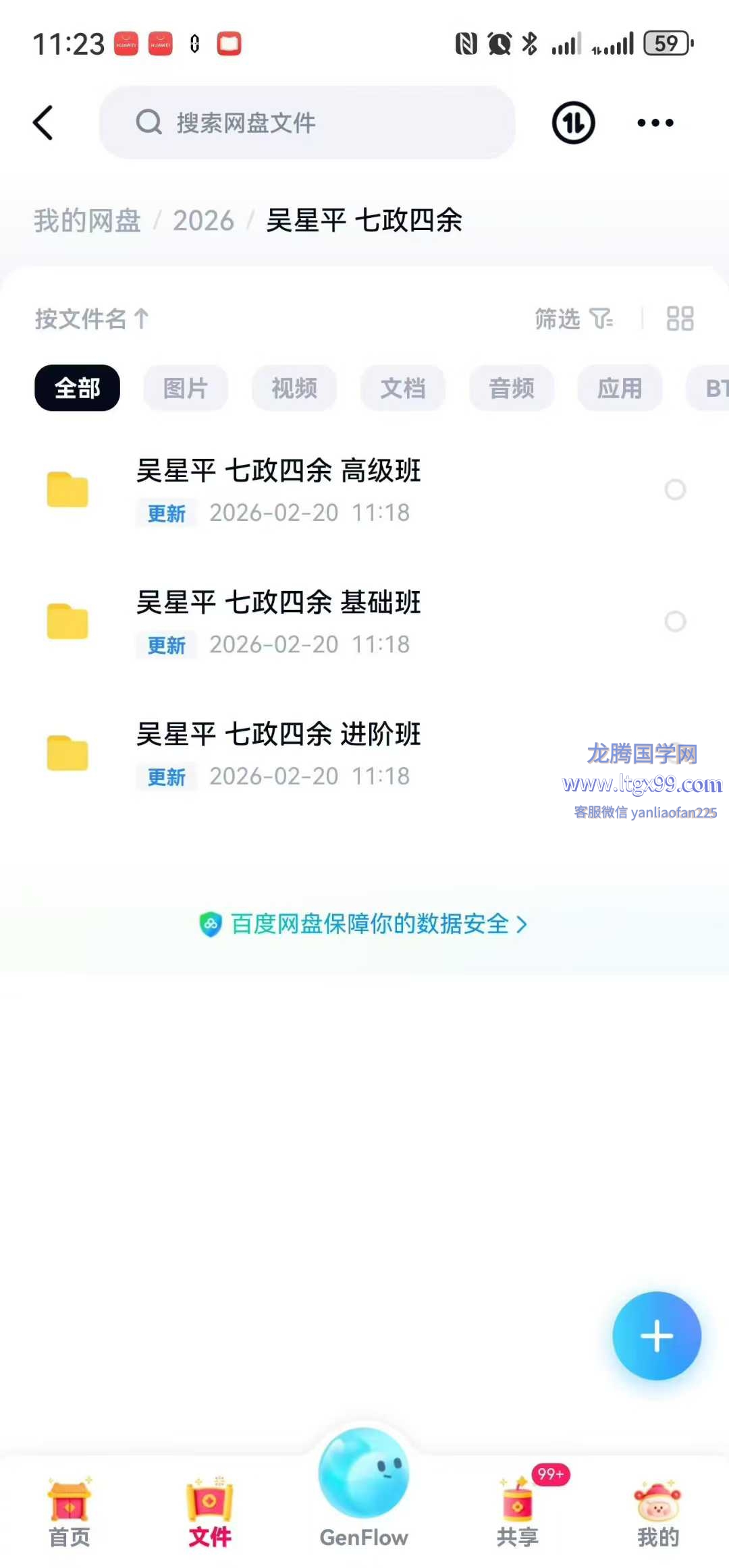This screenshot has width=729, height=1568.
Task: Switch to grid view layout
Action: [680, 318]
